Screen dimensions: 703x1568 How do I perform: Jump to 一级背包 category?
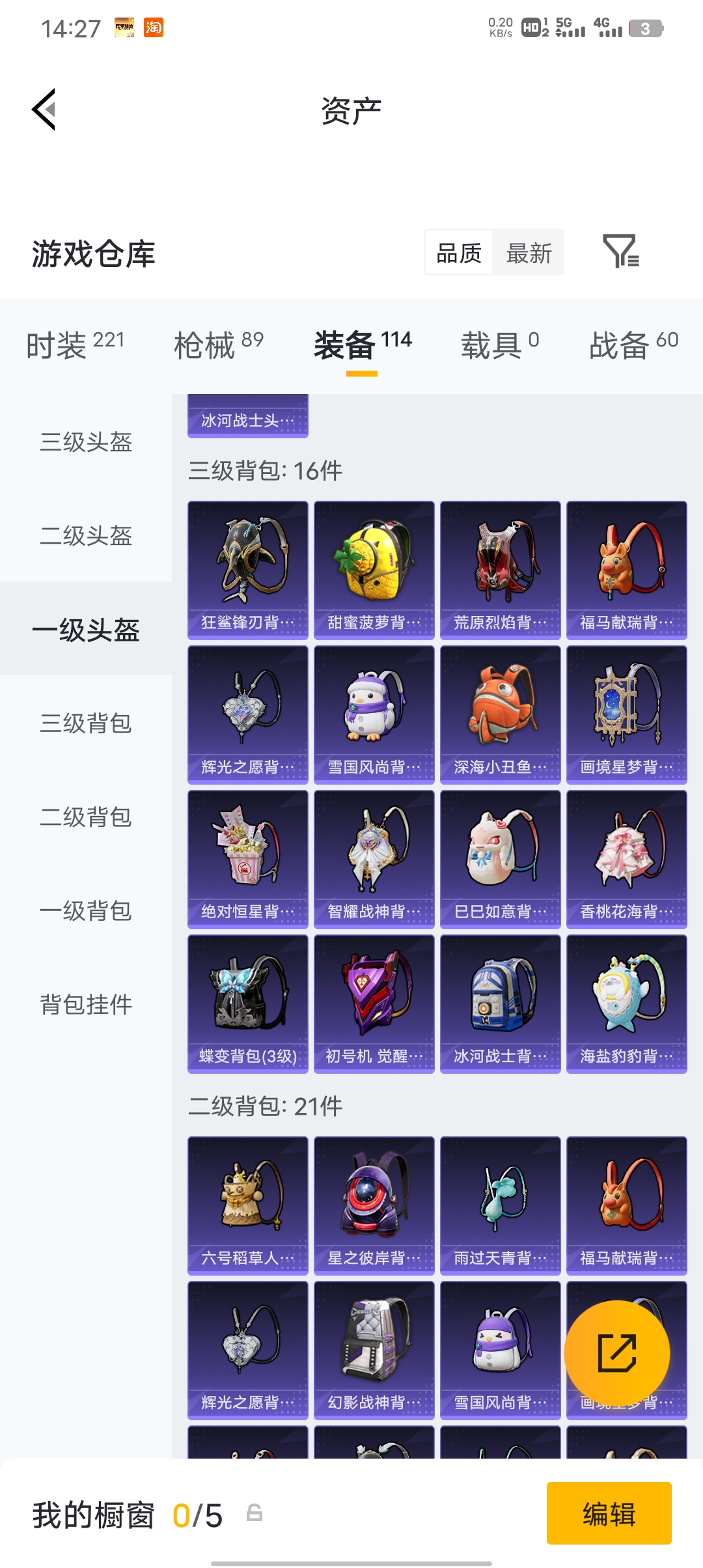[86, 910]
